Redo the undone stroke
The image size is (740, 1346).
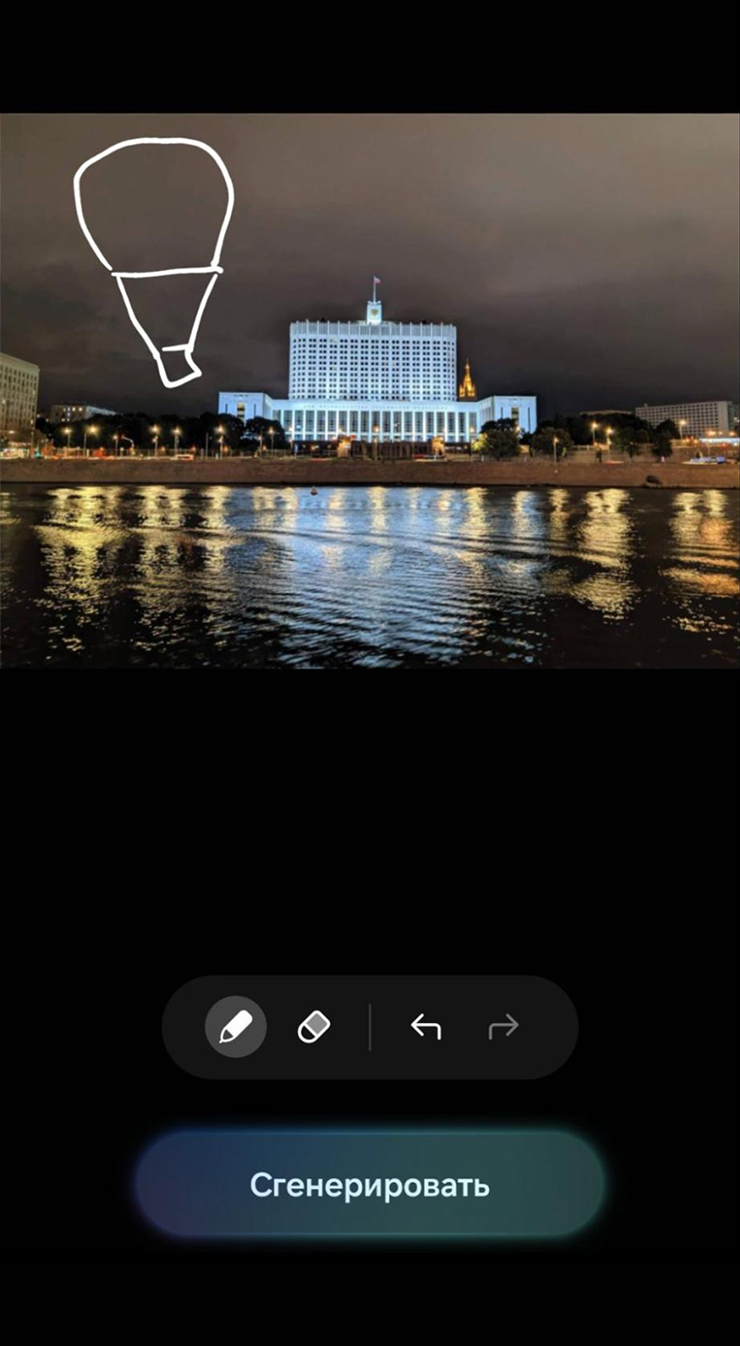pos(504,1027)
